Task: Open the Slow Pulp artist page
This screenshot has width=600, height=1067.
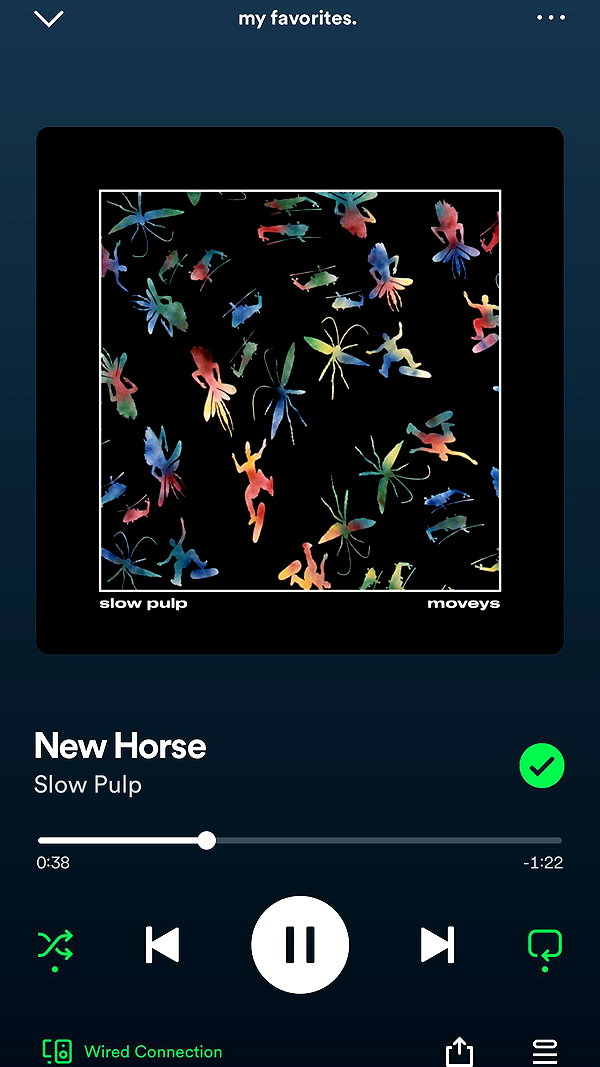Action: click(88, 784)
